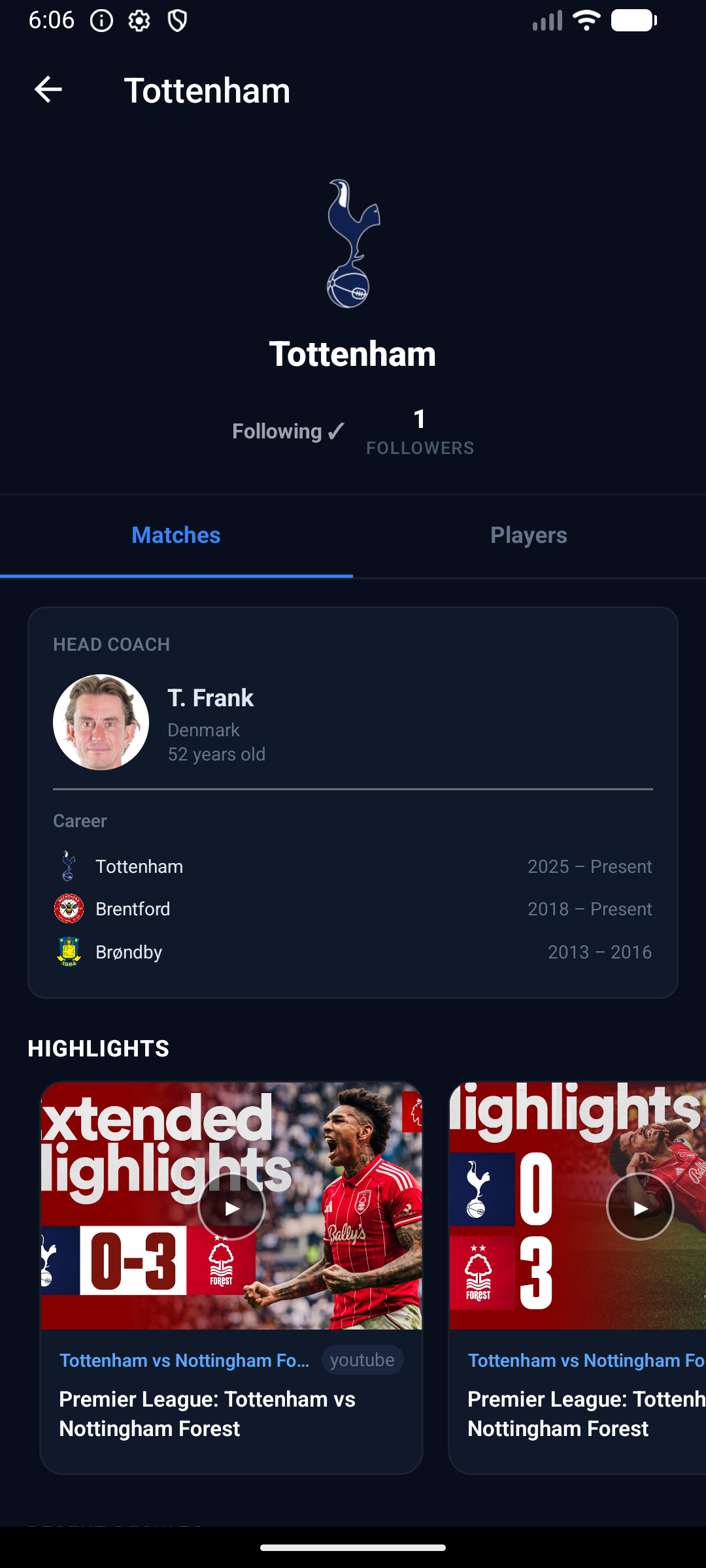Image resolution: width=706 pixels, height=1568 pixels.
Task: Open Tottenham vs Nottingham Forest highlights link
Action: click(x=186, y=1360)
